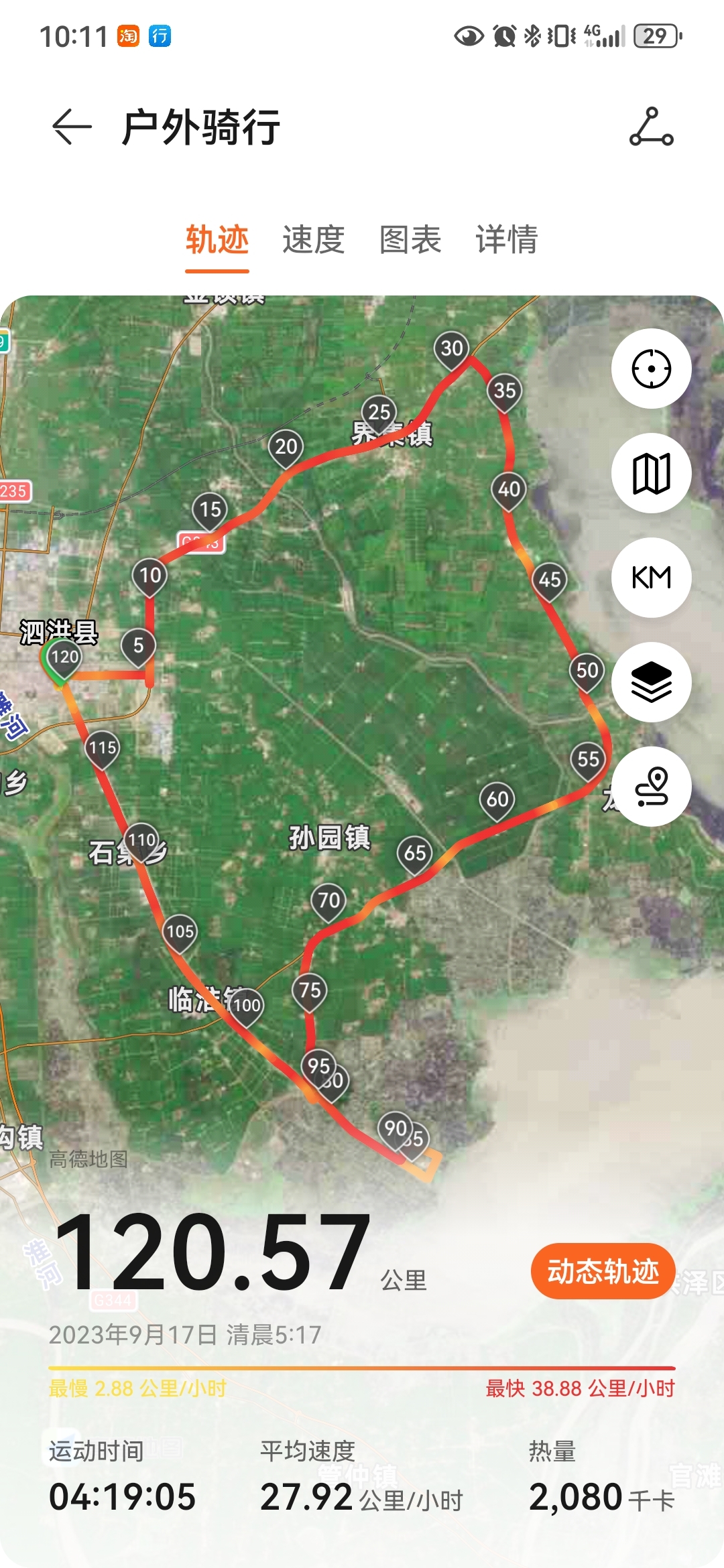The width and height of the screenshot is (724, 1568).
Task: Tap the route location pin button
Action: [651, 787]
